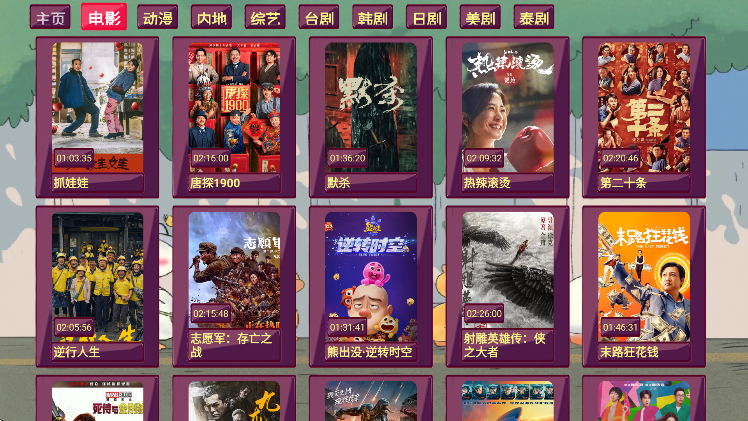748x421 pixels.
Task: Open the 内地 category tab
Action: click(x=211, y=18)
